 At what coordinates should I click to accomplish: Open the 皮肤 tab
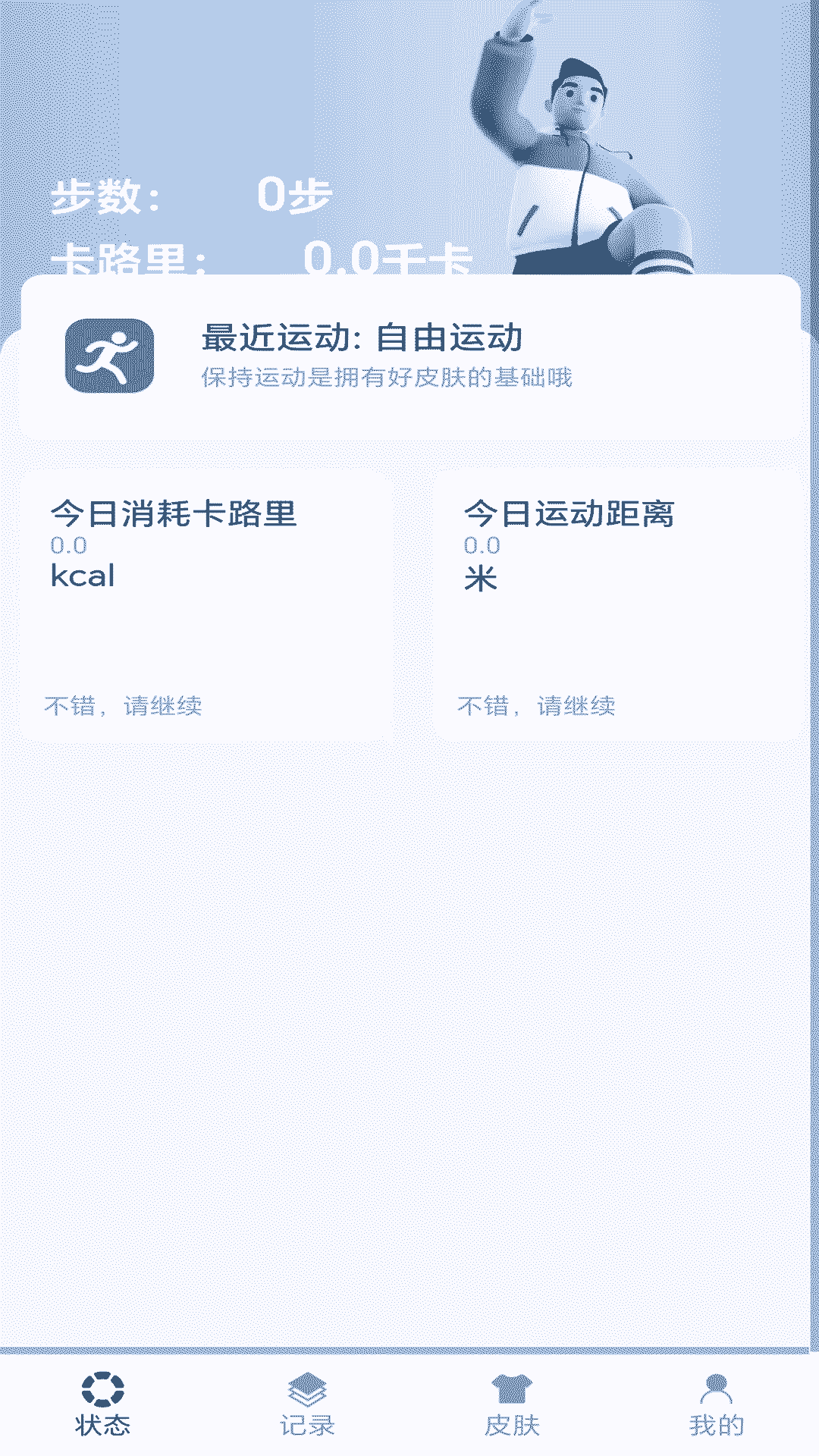coord(512,1404)
